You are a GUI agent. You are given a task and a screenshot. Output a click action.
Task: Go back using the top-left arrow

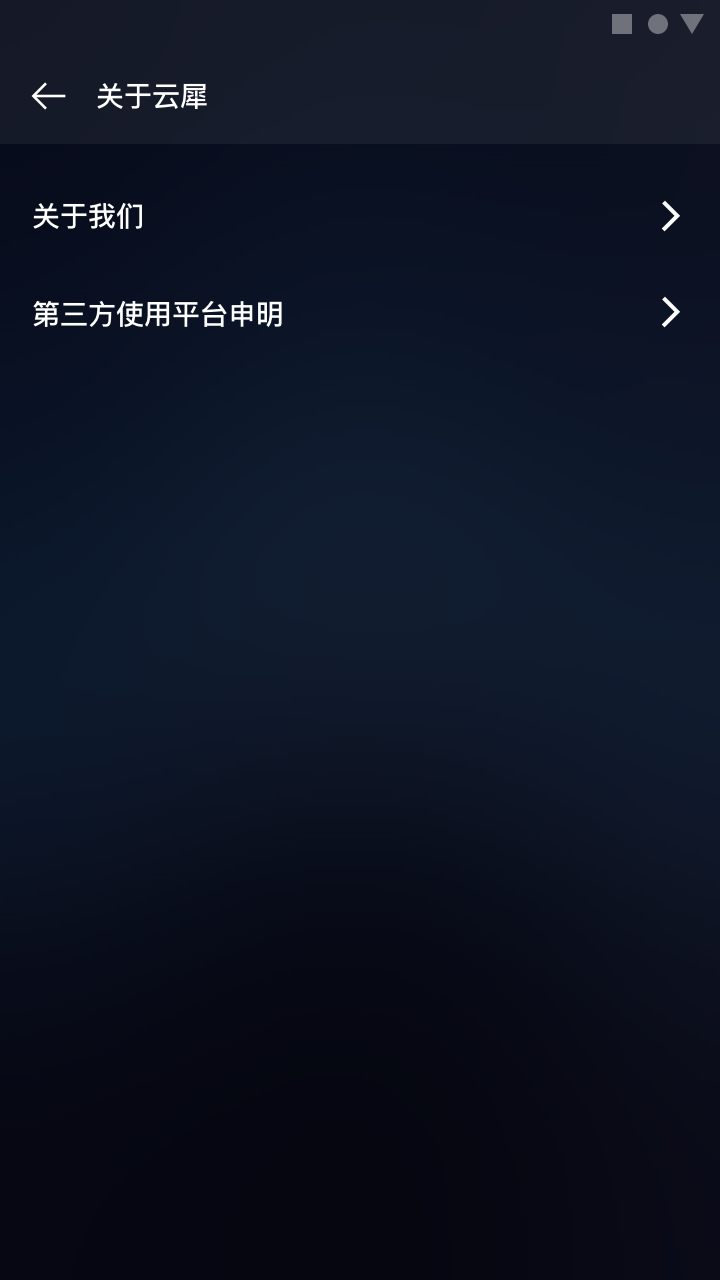tap(48, 96)
